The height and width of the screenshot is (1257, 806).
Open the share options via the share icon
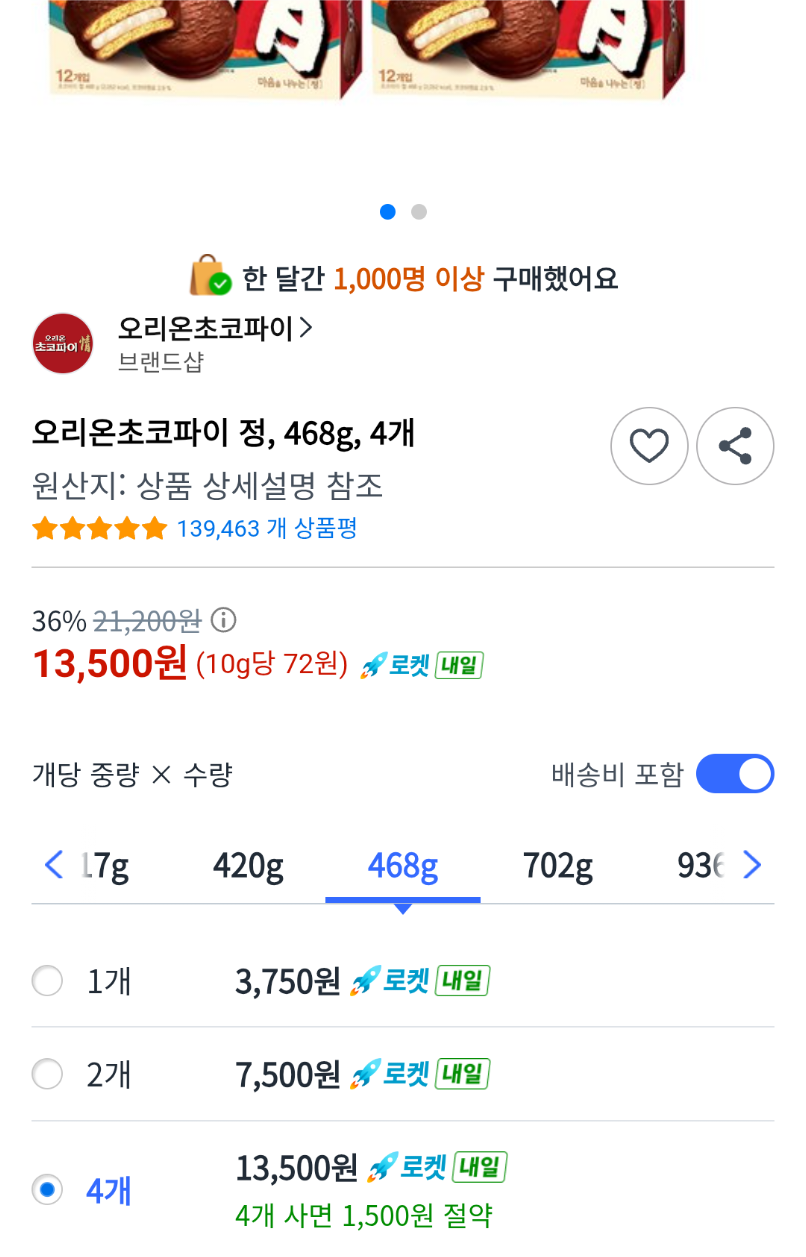[735, 446]
